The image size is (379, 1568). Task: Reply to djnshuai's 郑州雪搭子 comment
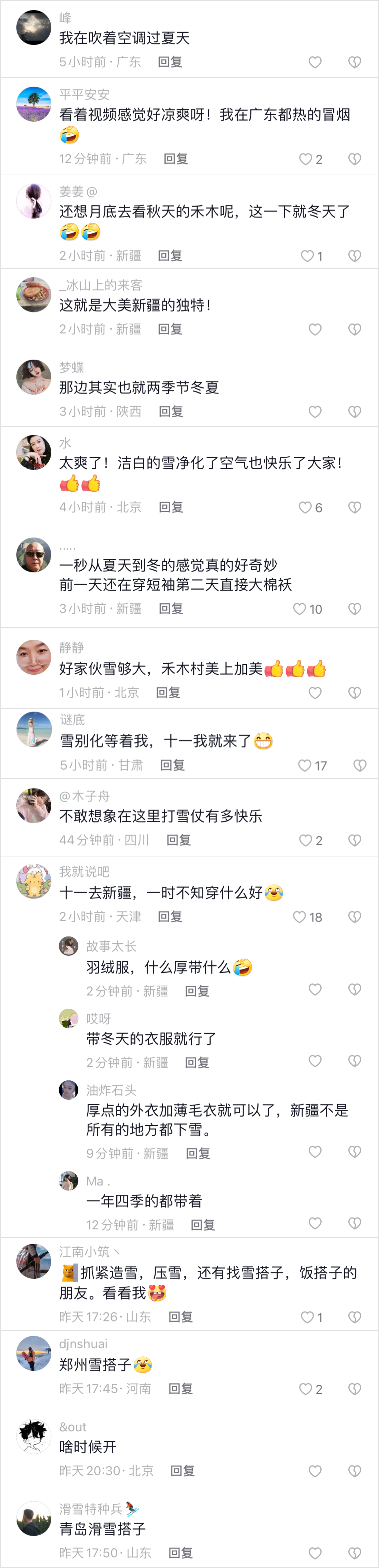coord(180,1389)
